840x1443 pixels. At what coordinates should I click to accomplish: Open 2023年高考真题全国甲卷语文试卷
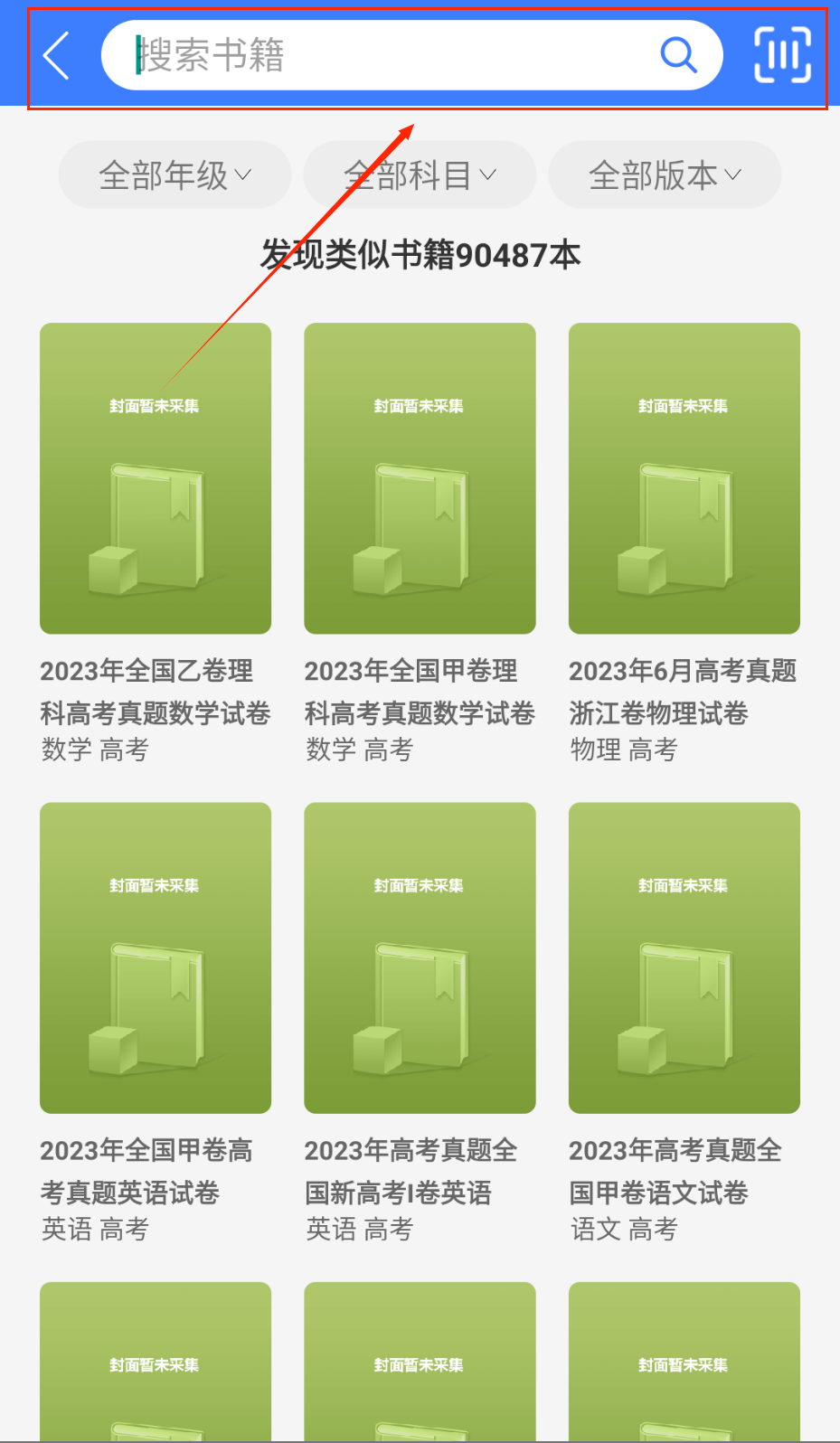point(684,957)
